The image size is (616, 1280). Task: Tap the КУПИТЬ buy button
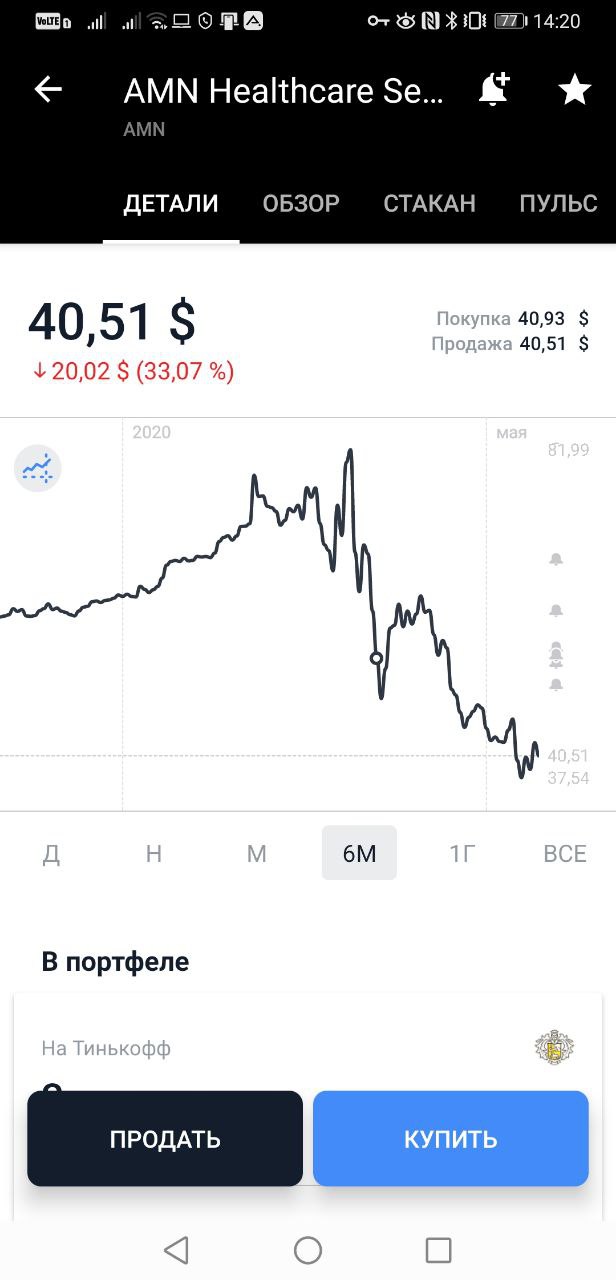coord(450,1138)
